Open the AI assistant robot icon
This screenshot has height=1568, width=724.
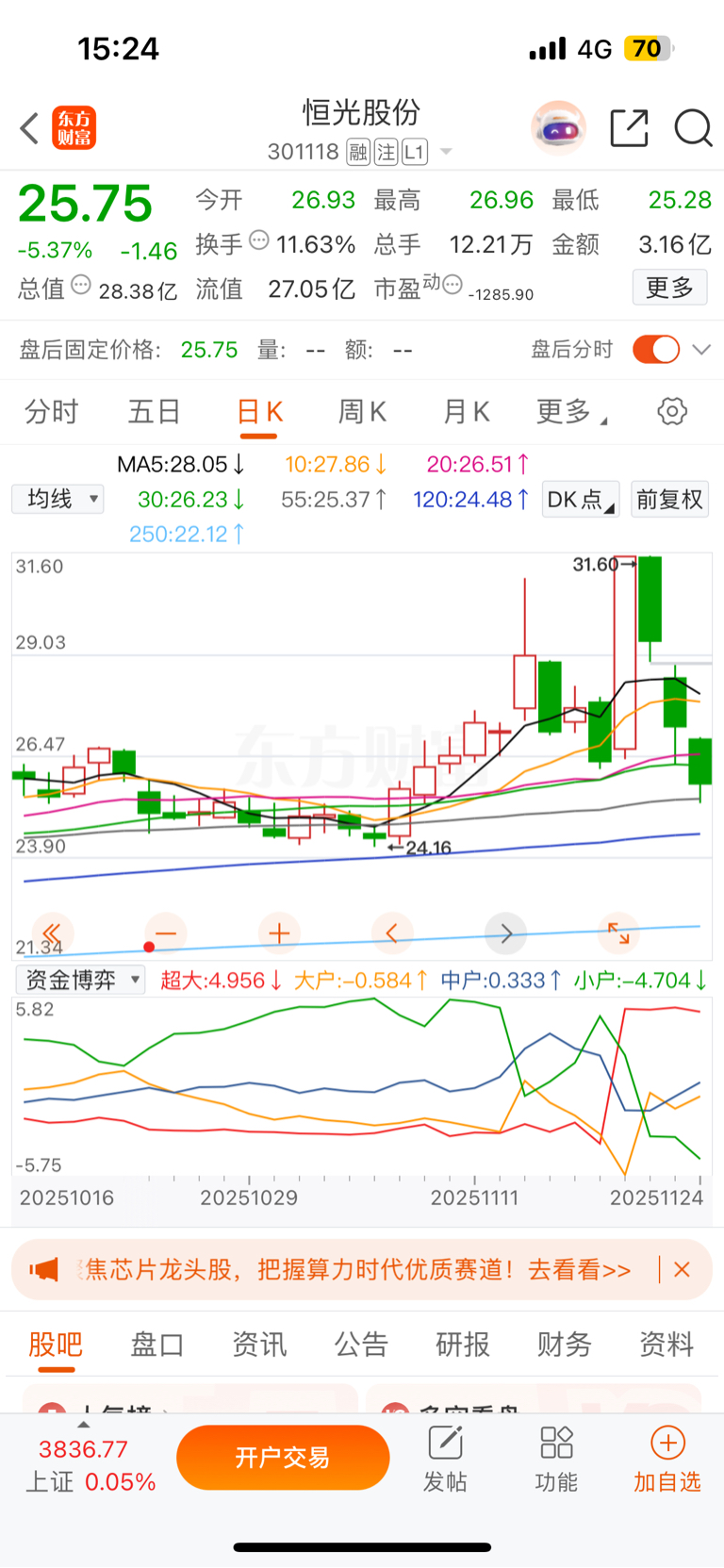(558, 128)
